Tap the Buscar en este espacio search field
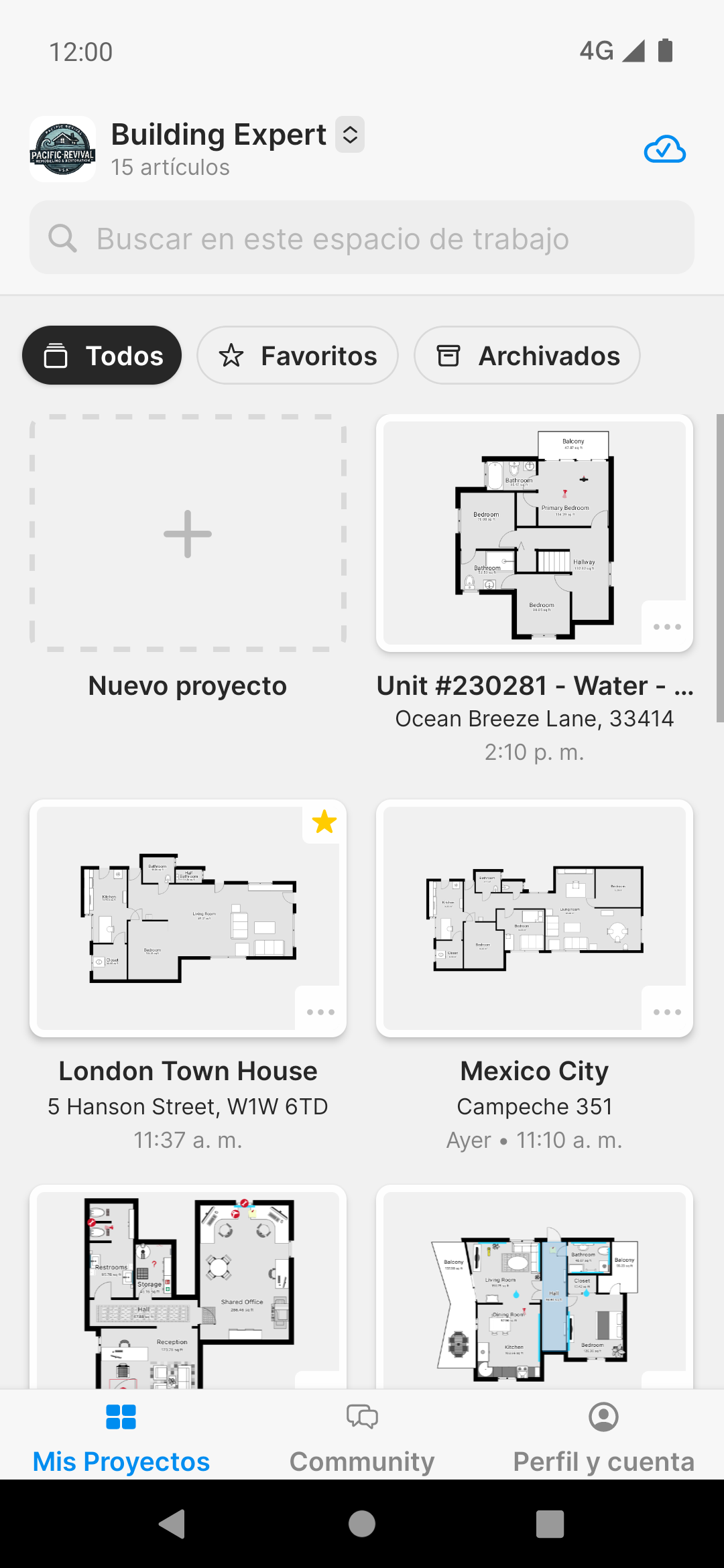 362,238
